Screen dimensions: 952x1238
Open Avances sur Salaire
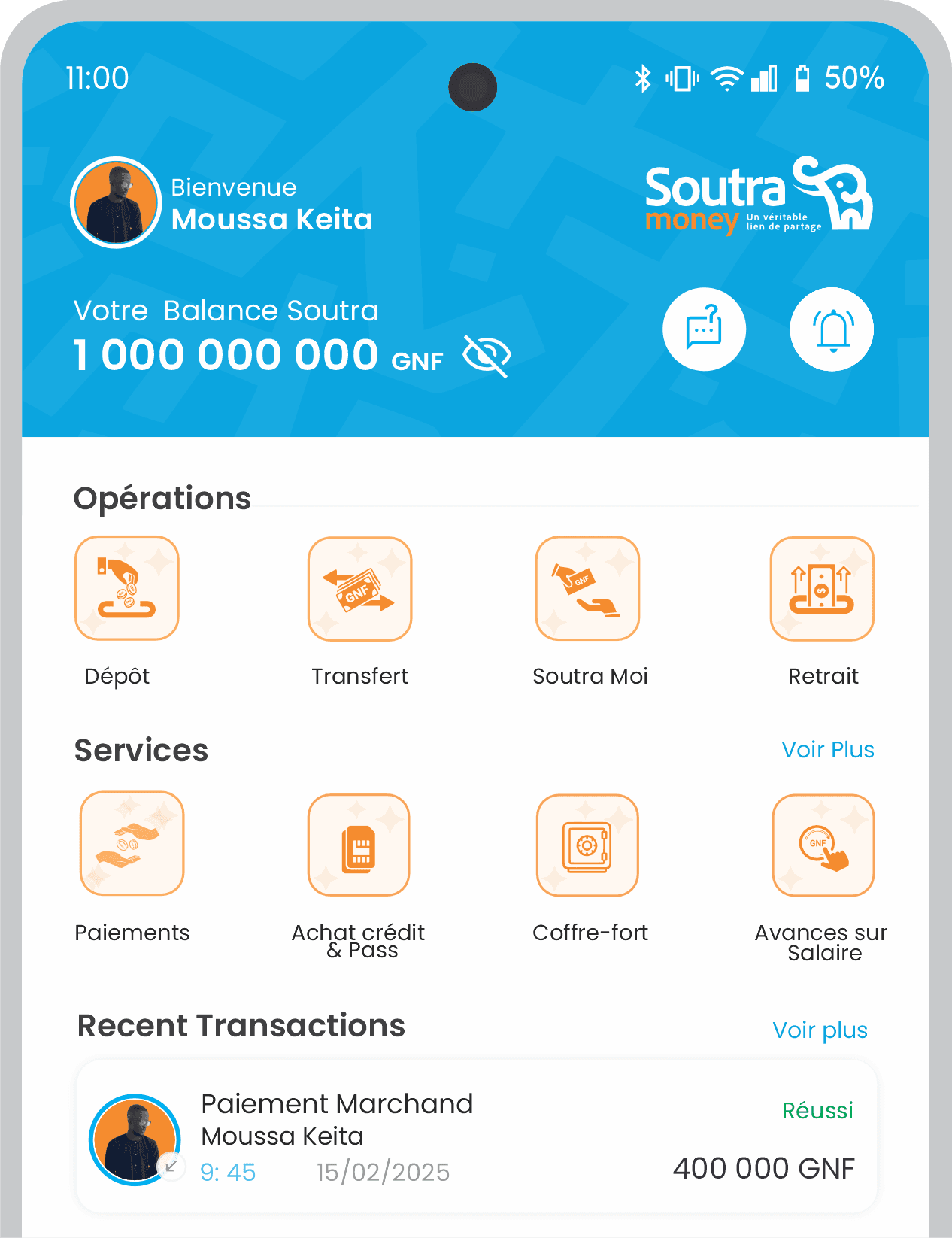[x=823, y=845]
